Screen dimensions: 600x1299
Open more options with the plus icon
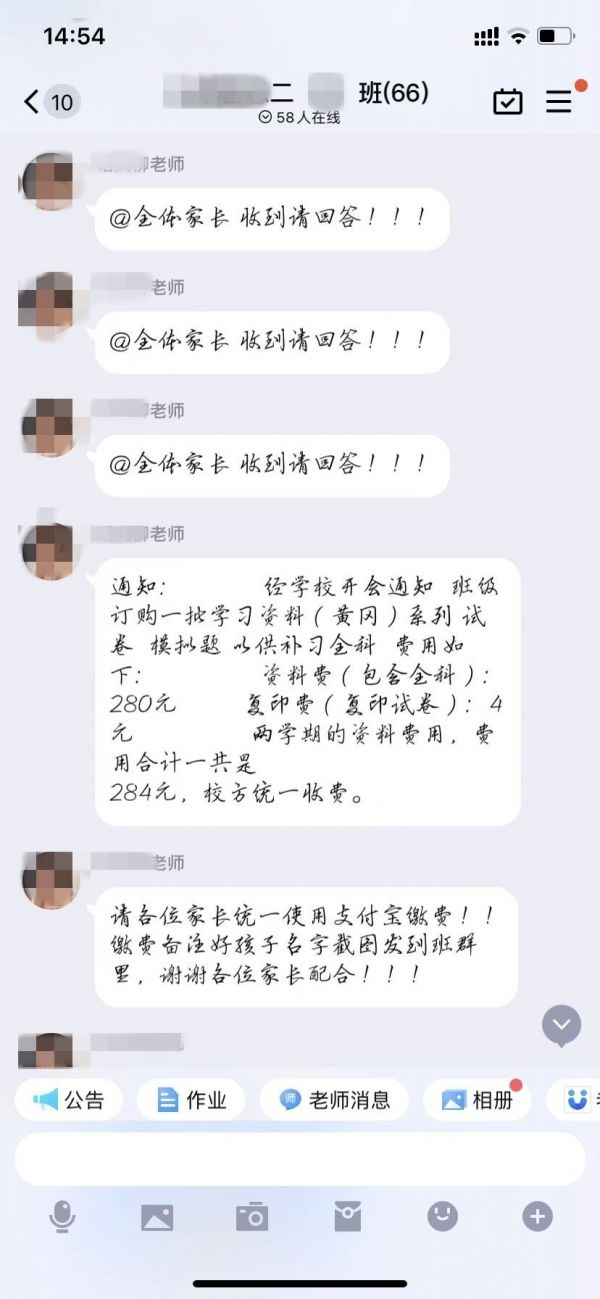(x=537, y=1216)
